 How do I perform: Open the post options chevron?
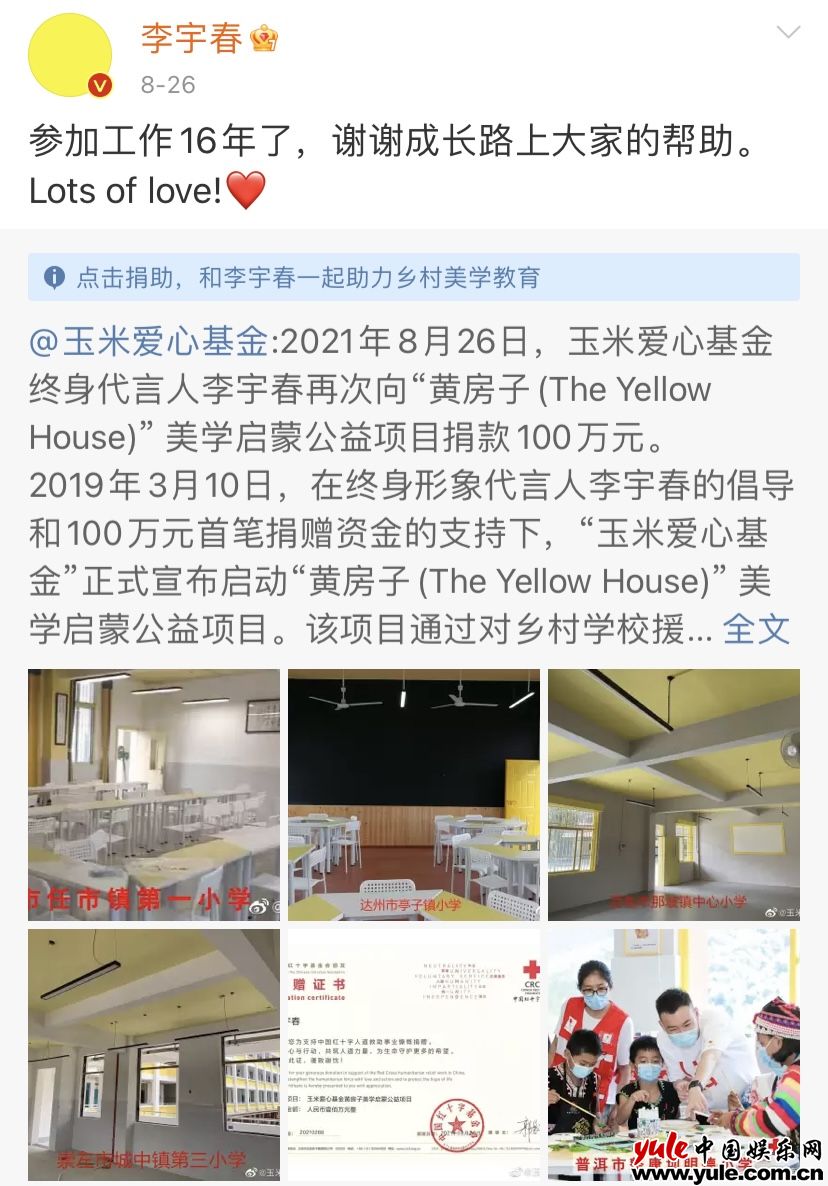pyautogui.click(x=789, y=32)
